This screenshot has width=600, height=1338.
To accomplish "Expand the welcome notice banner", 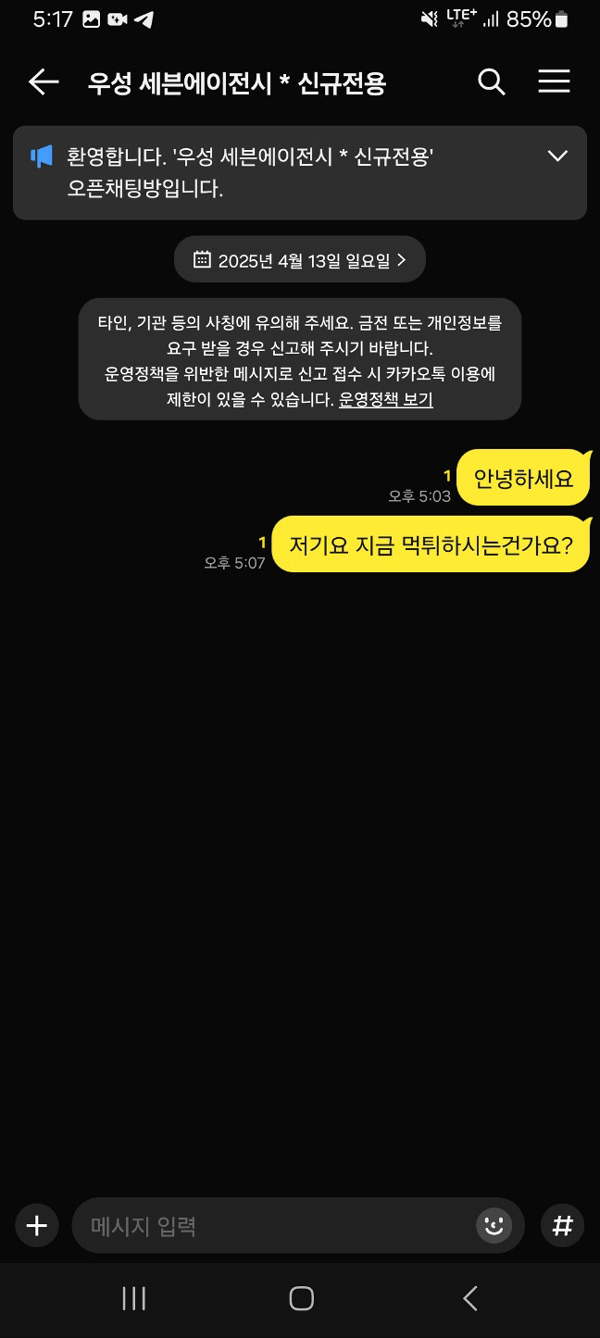I will coord(557,156).
